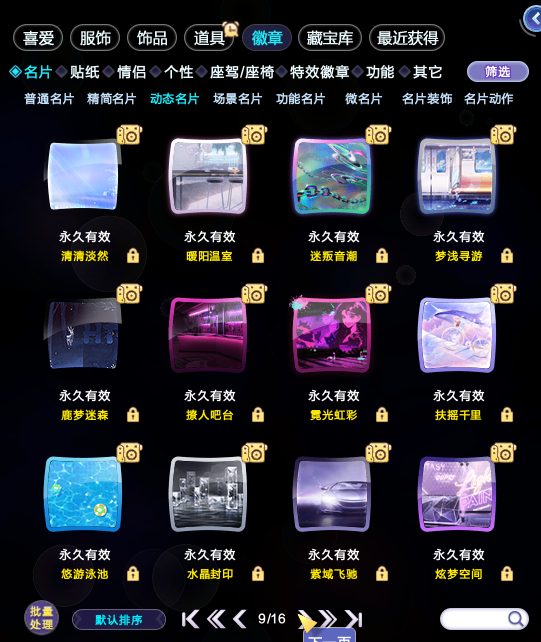Viewport: 541px width, 642px height.
Task: Open the 名片装饰 sub-tab
Action: tap(427, 99)
